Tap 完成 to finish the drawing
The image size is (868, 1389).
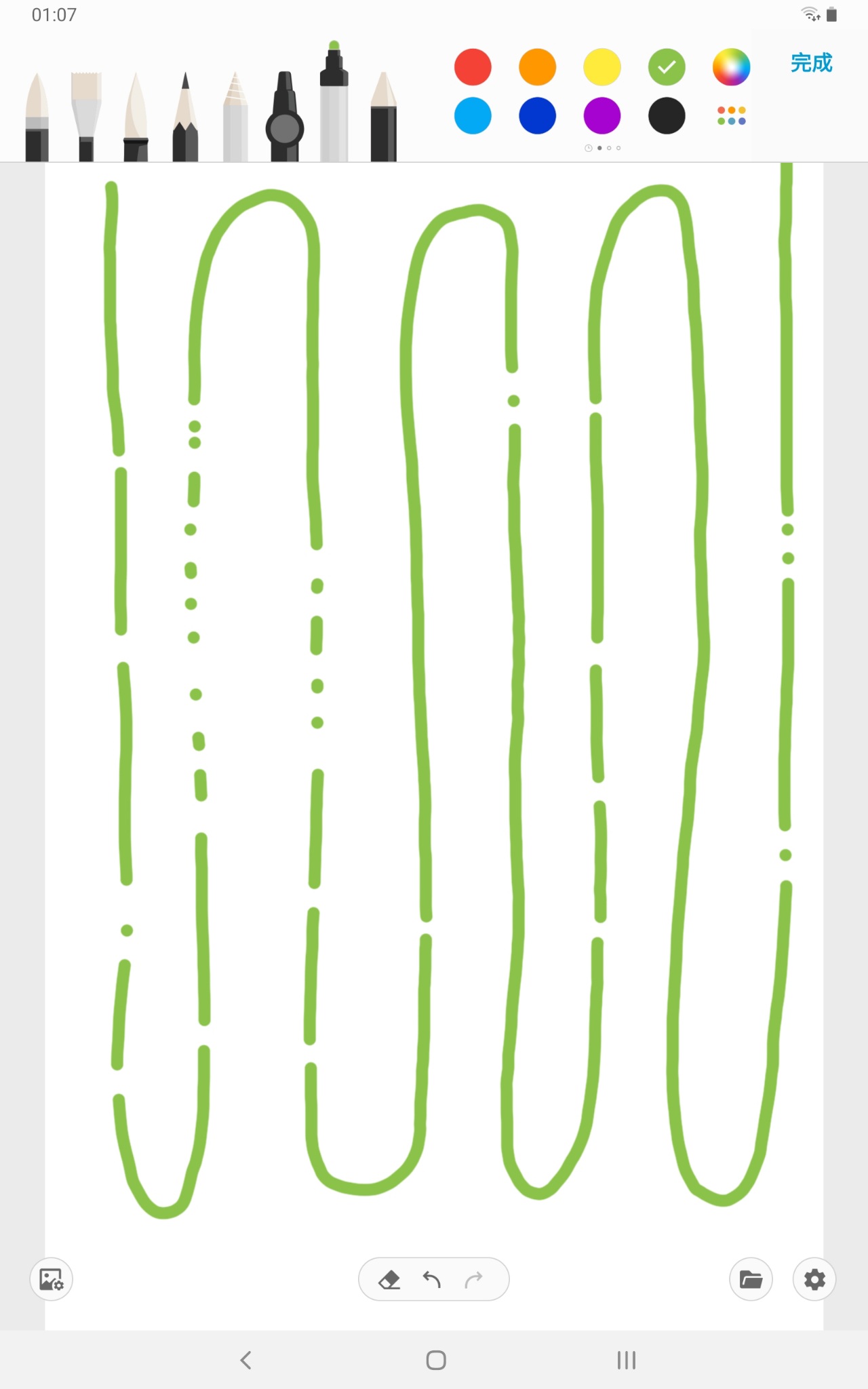(x=811, y=63)
